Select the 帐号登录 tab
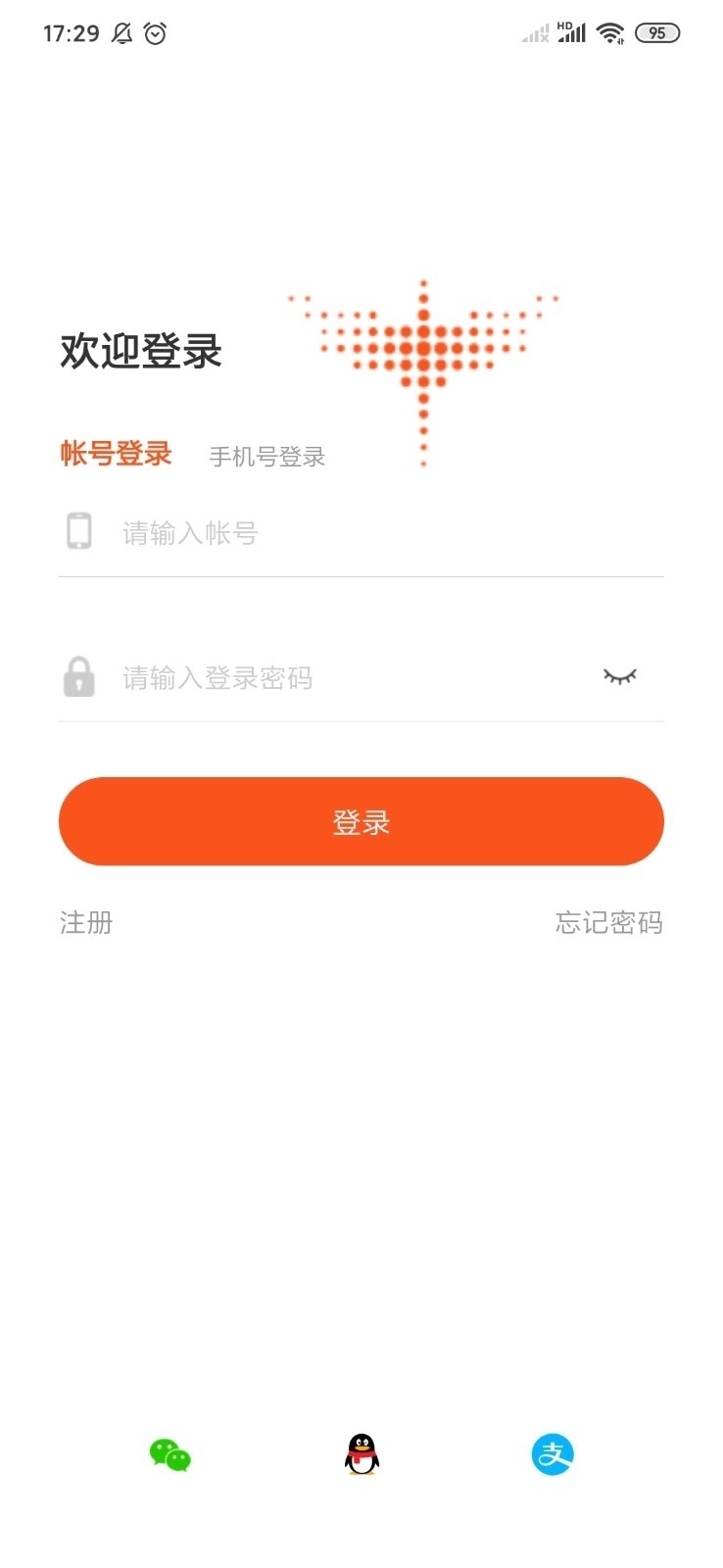Viewport: 723px width, 1568px height. coord(115,452)
